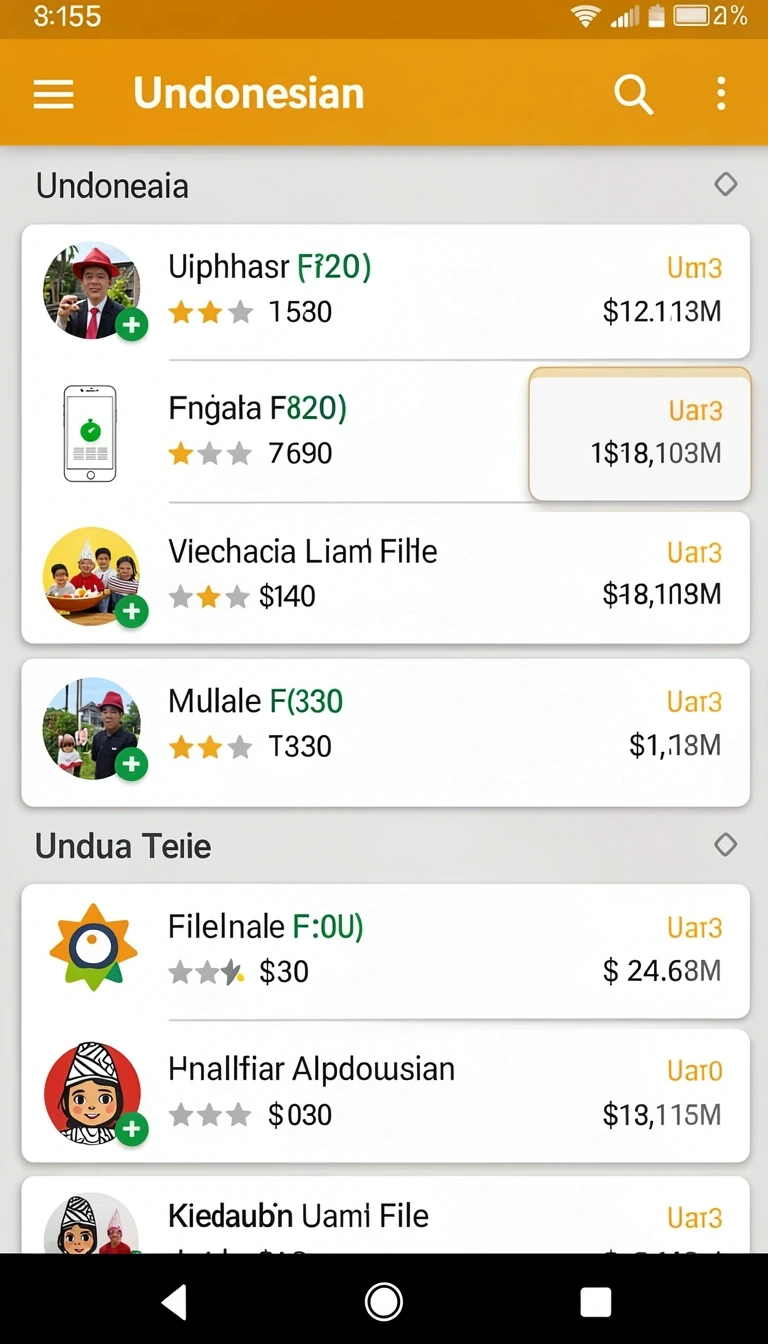
Task: Tap the green plus badge on Mulale avatar
Action: (x=131, y=765)
